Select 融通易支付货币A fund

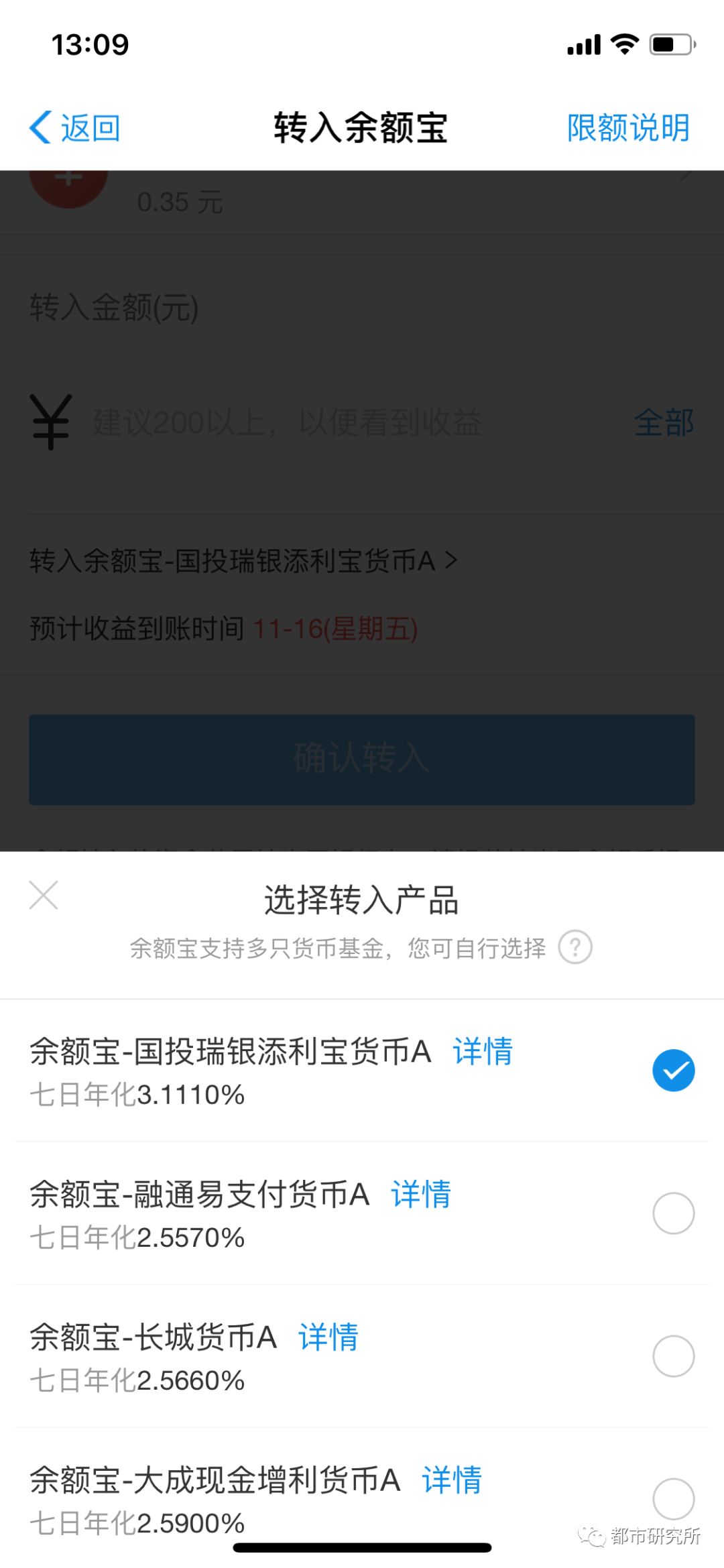[x=673, y=1213]
